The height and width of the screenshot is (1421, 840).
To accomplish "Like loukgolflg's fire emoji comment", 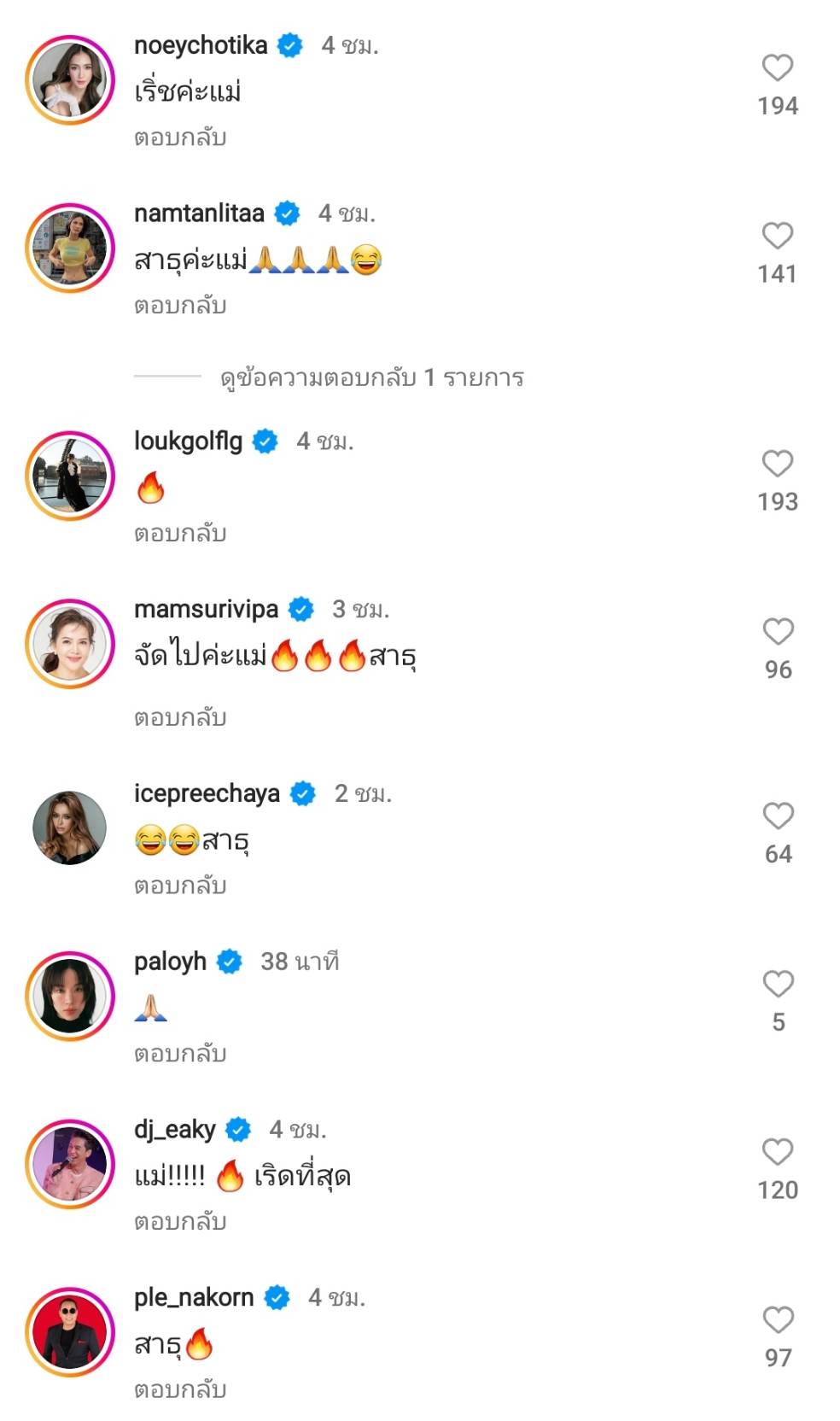I will coord(778,465).
